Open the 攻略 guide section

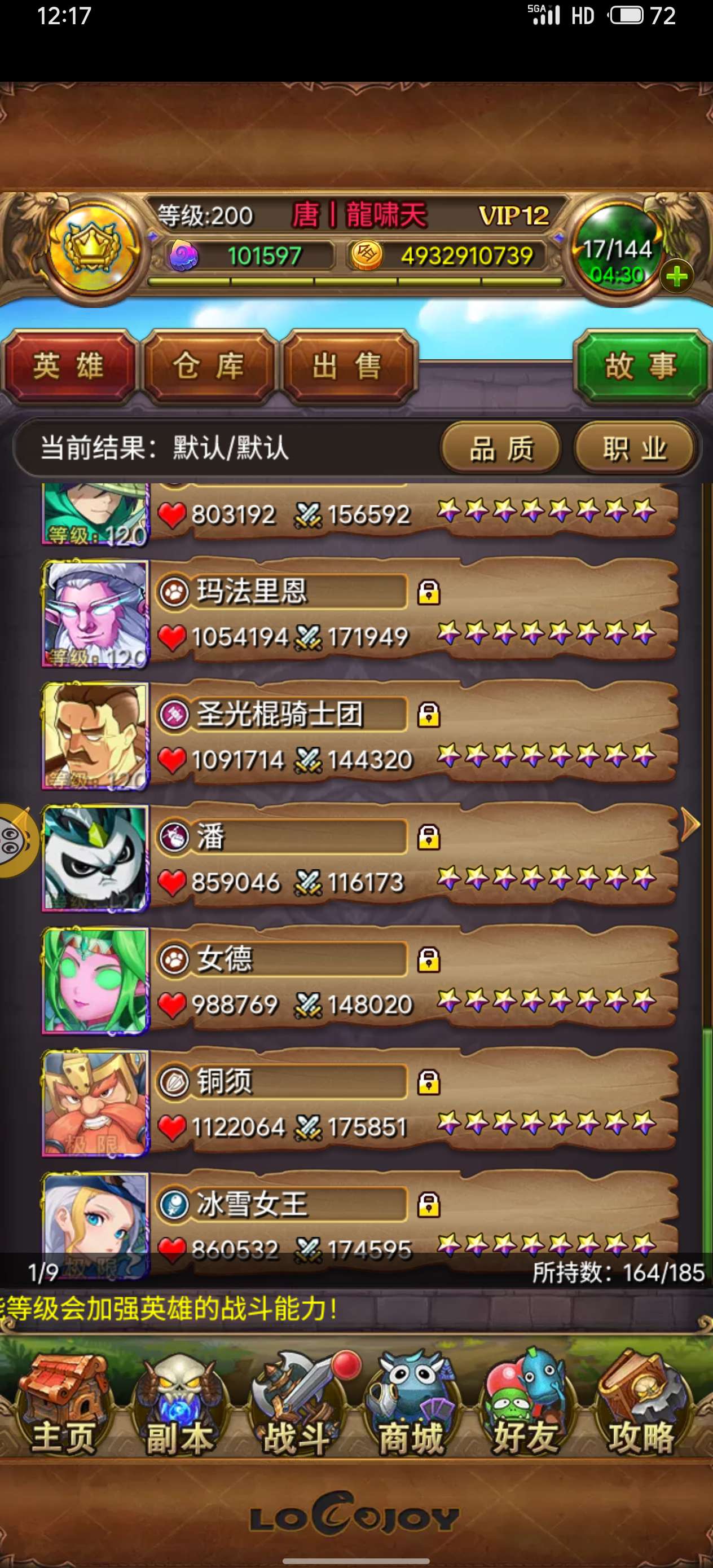click(641, 1407)
